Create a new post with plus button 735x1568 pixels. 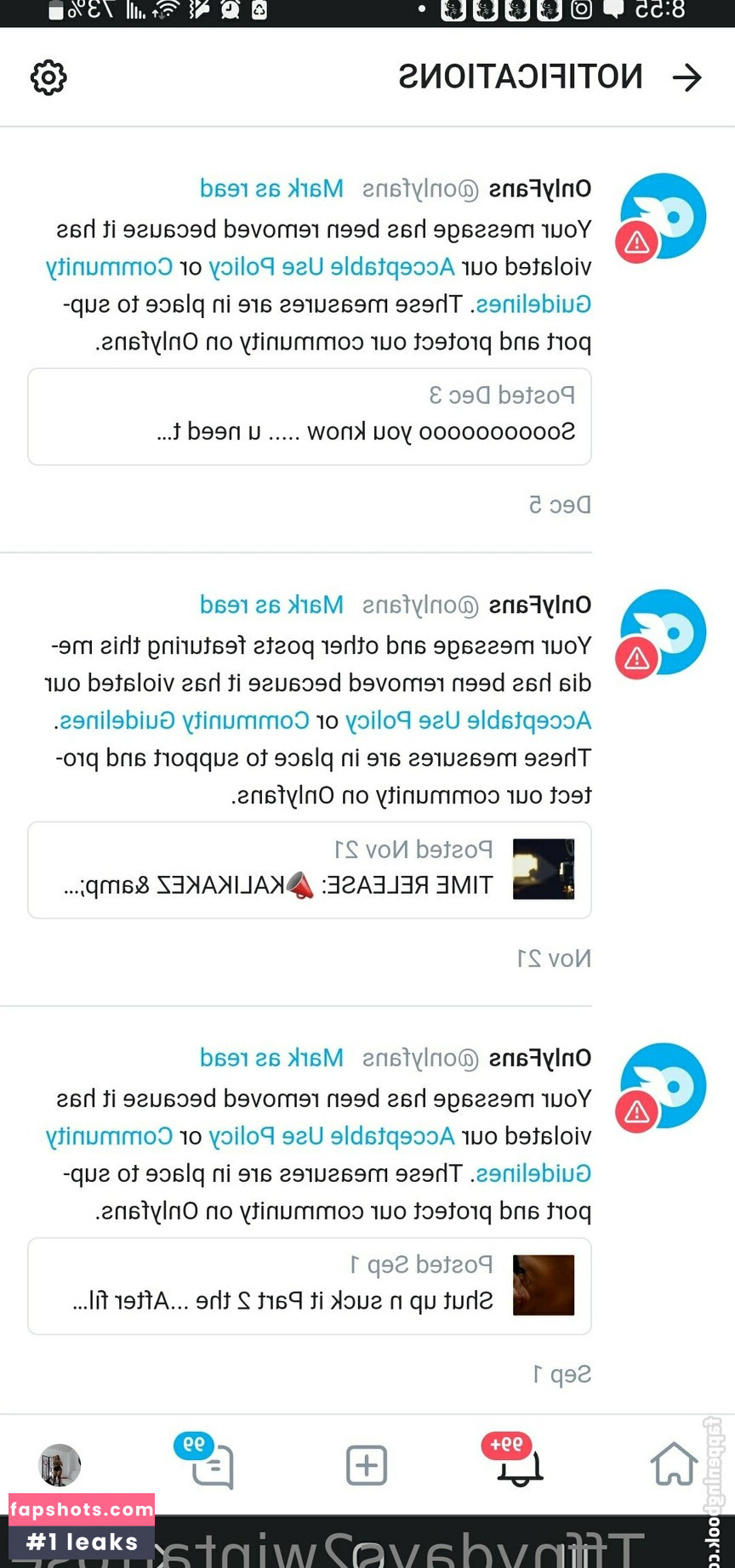[367, 1465]
